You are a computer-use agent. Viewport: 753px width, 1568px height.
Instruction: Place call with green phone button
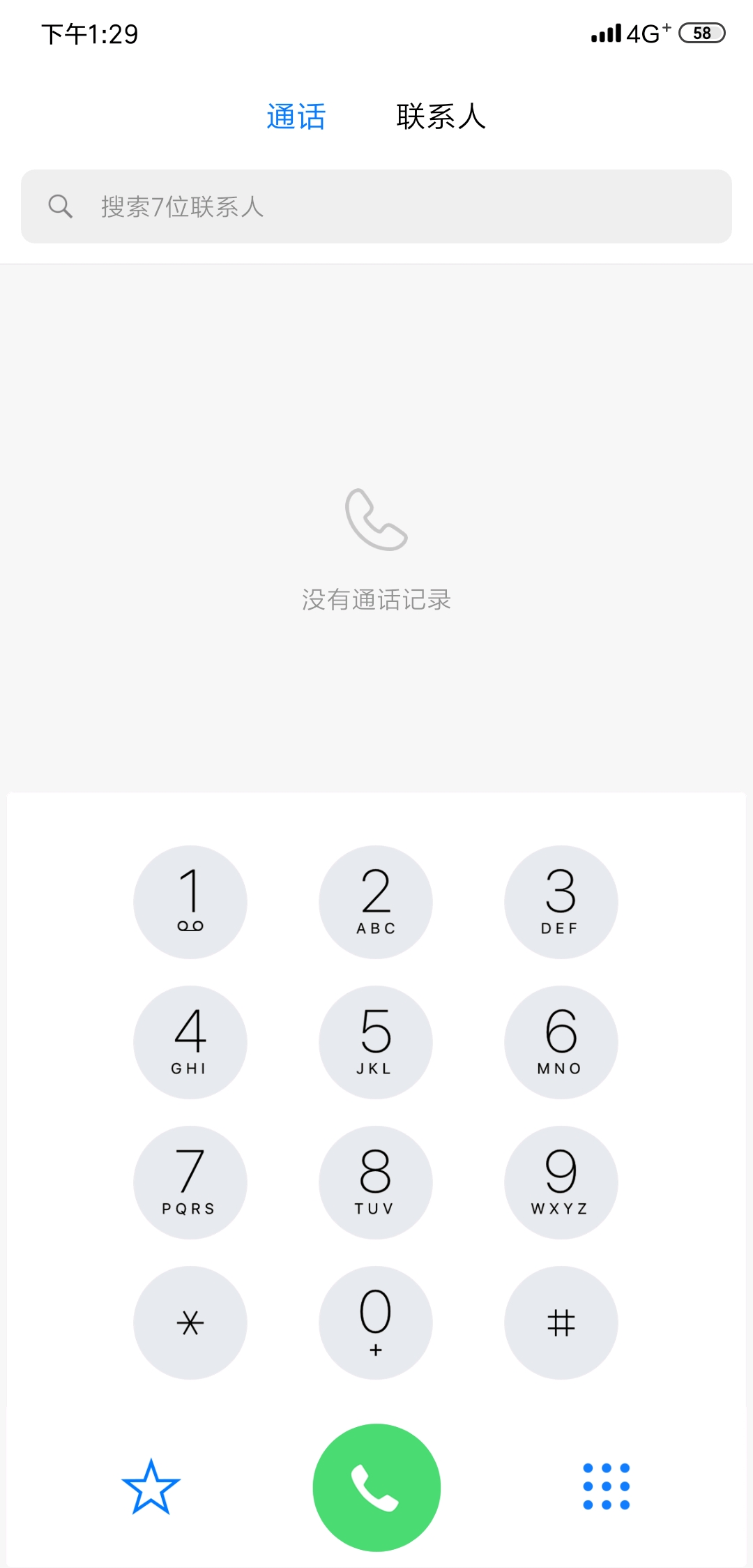coord(376,1487)
